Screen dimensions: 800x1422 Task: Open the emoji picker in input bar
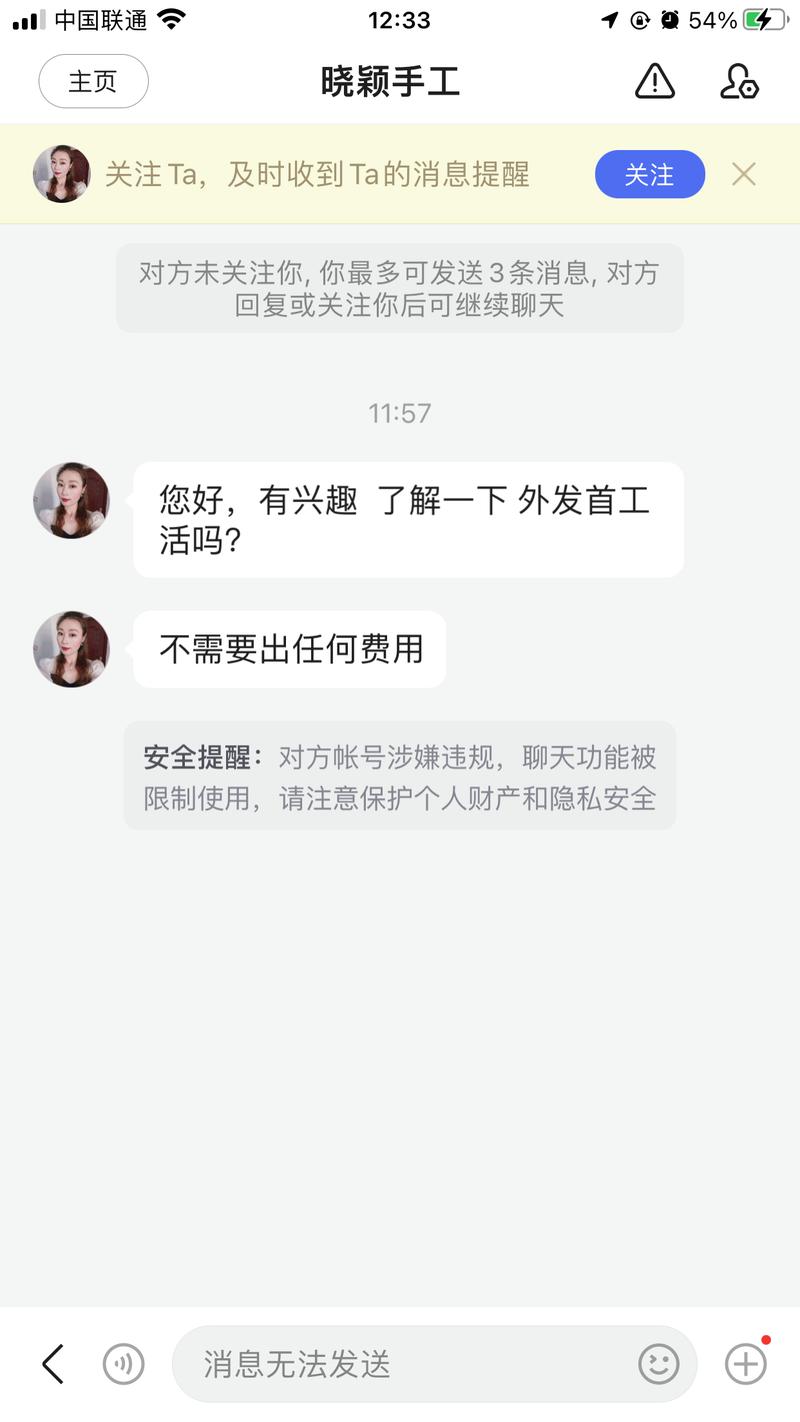(x=659, y=1363)
